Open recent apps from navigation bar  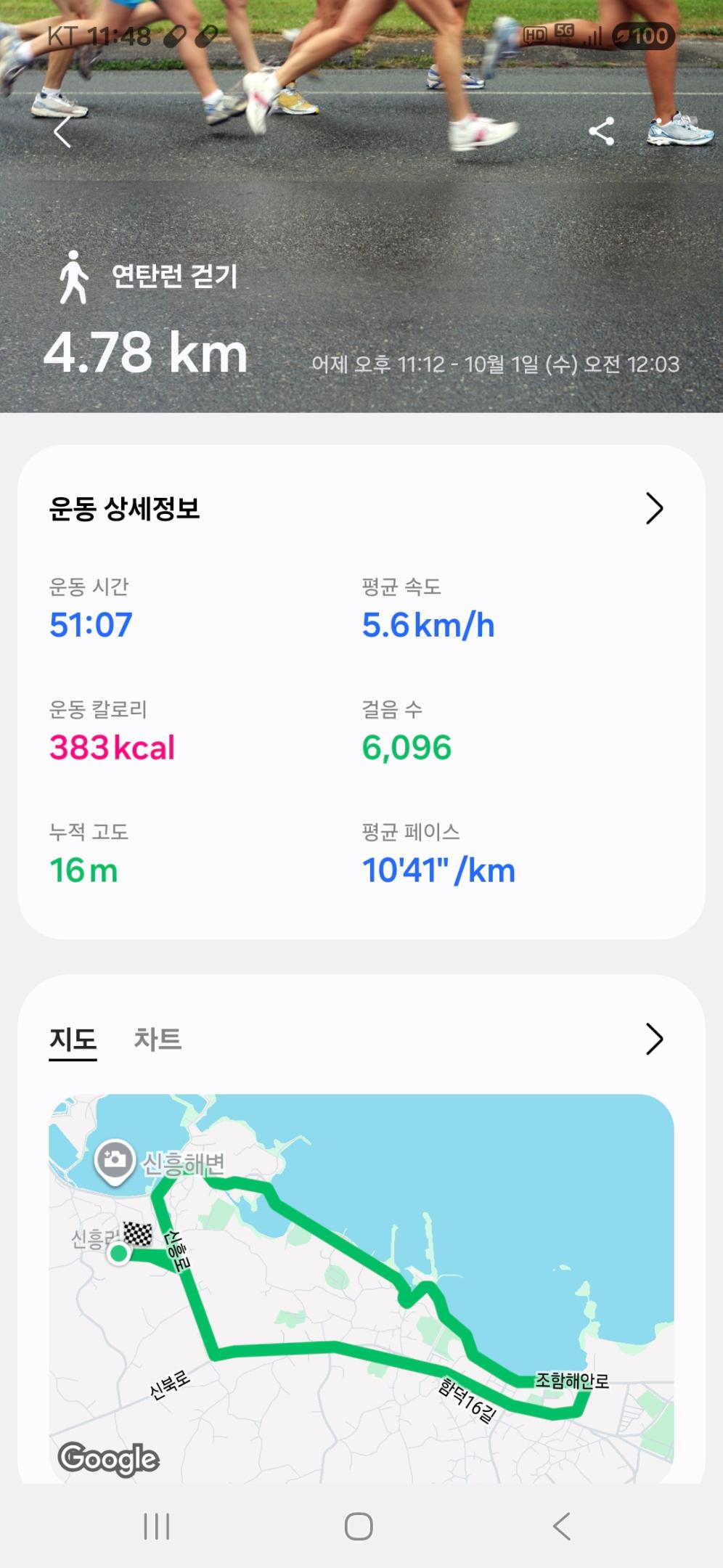(157, 1526)
